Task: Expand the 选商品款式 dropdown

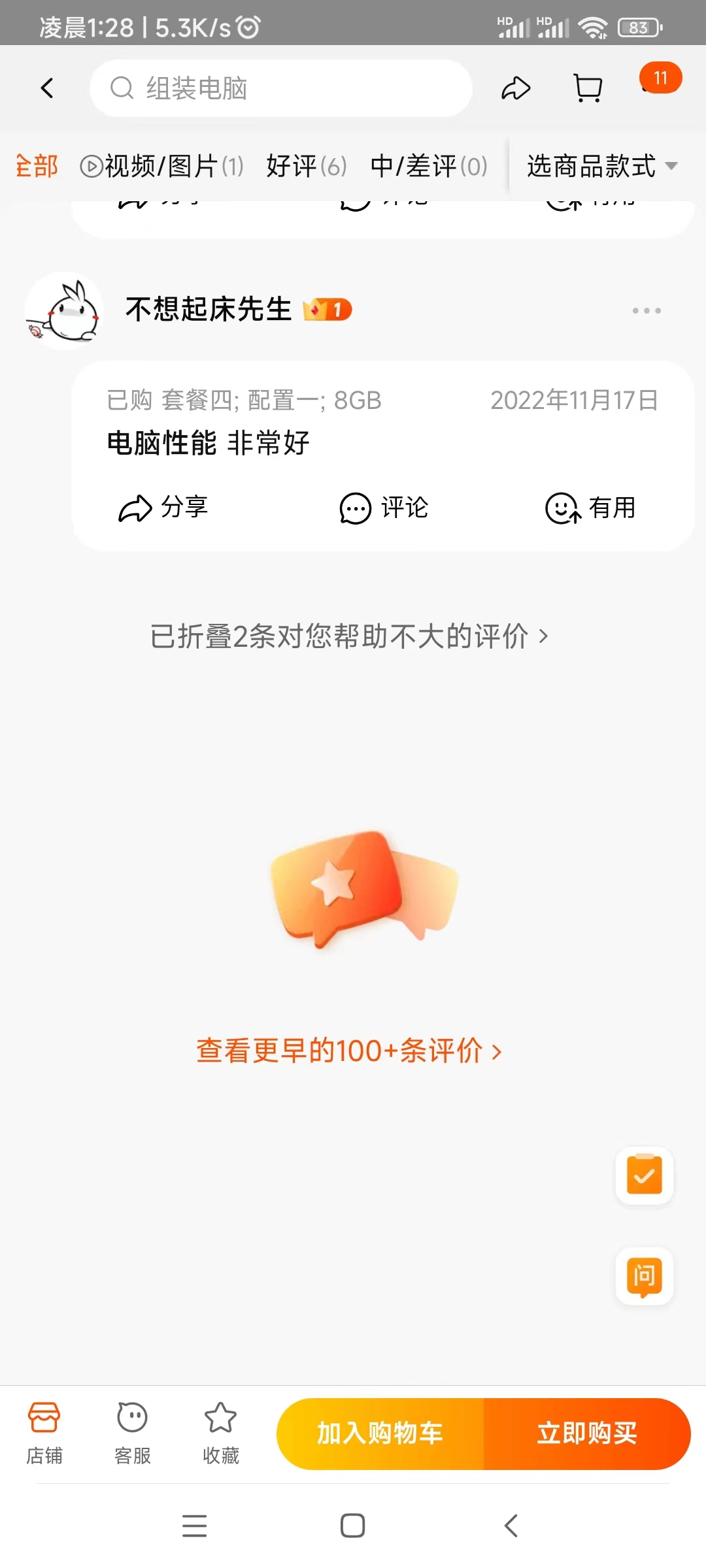Action: pyautogui.click(x=601, y=166)
